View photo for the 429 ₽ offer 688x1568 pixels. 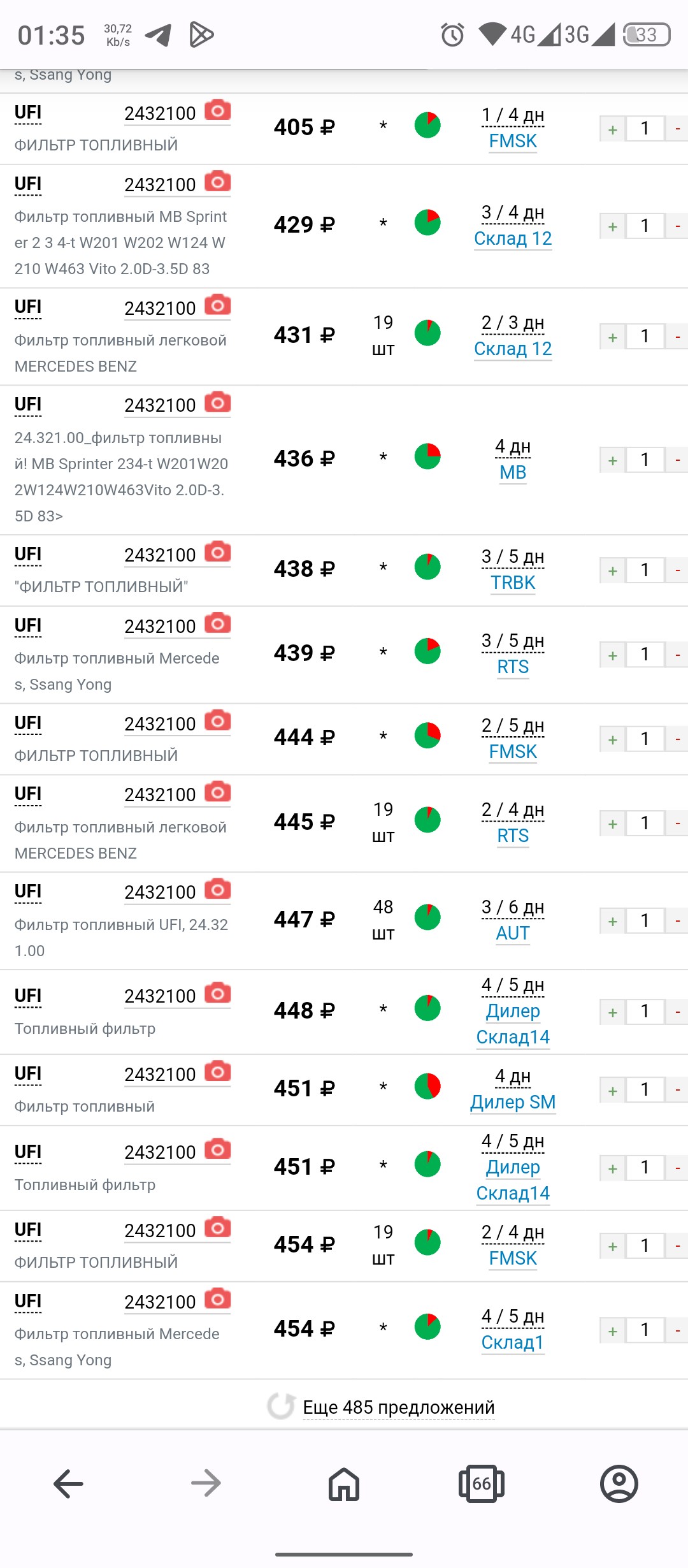click(x=217, y=182)
